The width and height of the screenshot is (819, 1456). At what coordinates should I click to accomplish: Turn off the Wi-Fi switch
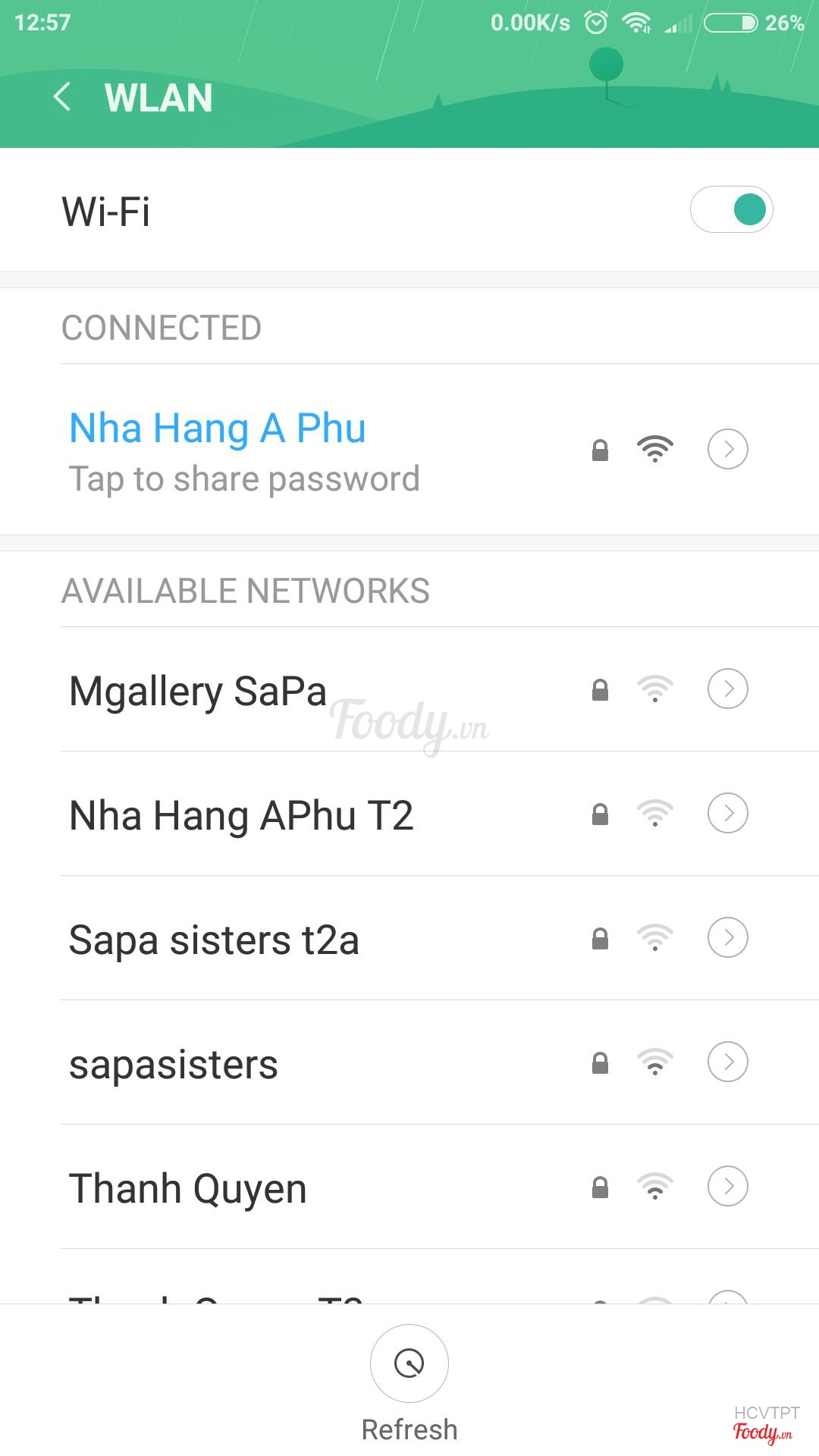pyautogui.click(x=731, y=209)
